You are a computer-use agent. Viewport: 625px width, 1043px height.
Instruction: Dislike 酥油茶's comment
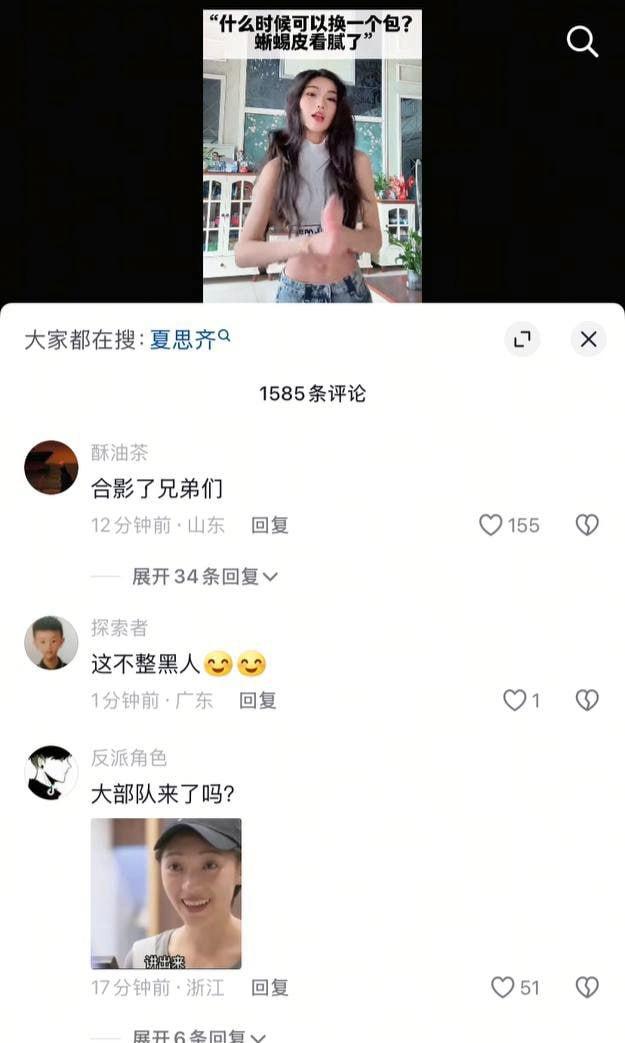pyautogui.click(x=587, y=525)
